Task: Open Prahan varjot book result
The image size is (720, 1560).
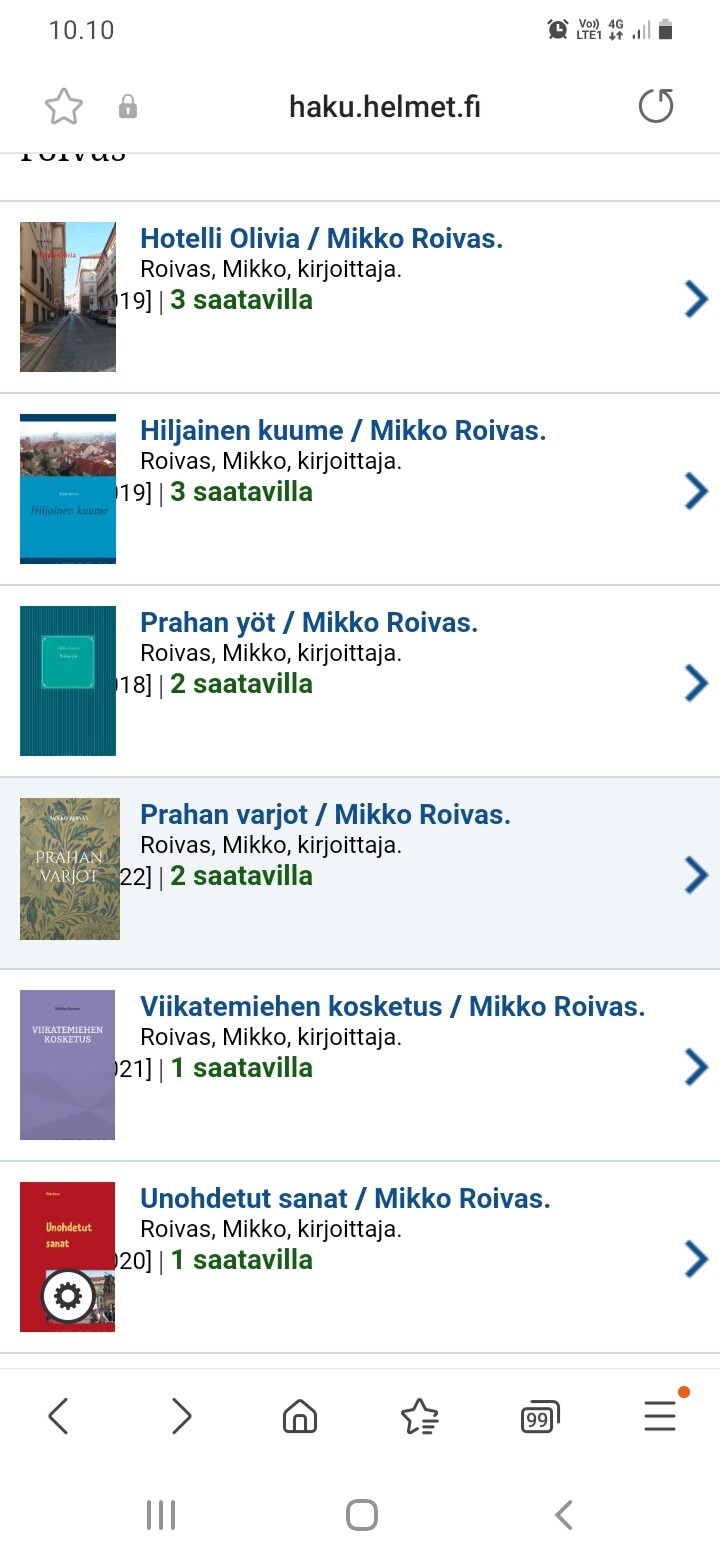Action: [x=325, y=815]
